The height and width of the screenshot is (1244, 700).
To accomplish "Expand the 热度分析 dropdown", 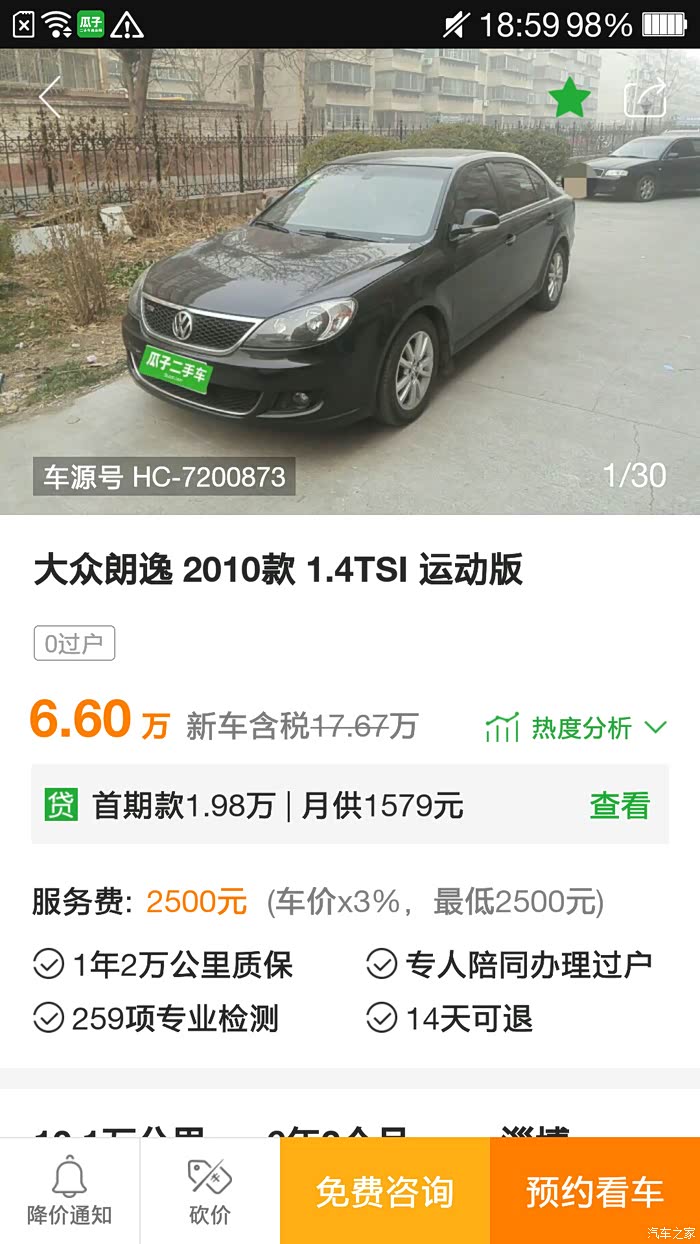I will [576, 727].
